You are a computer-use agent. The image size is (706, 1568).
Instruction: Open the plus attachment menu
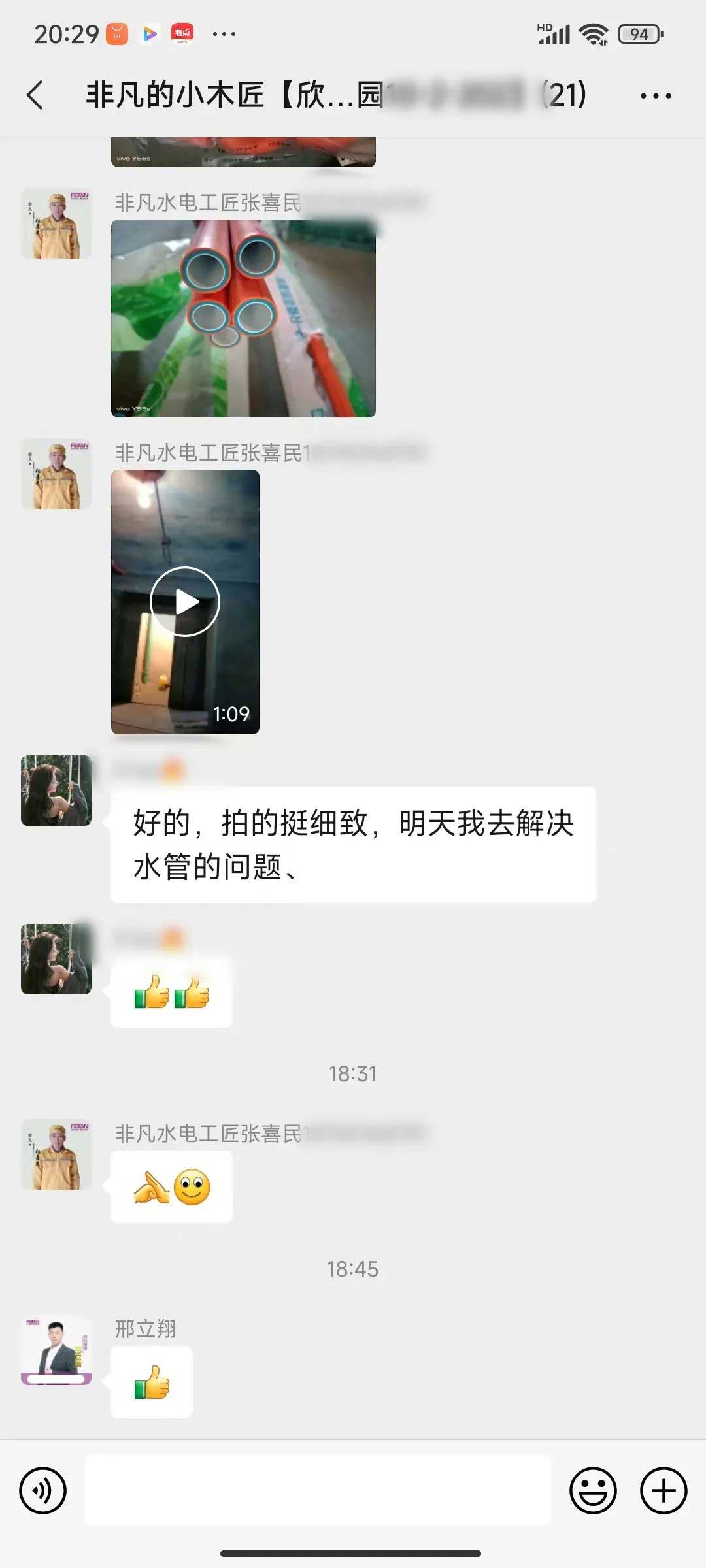(663, 1491)
